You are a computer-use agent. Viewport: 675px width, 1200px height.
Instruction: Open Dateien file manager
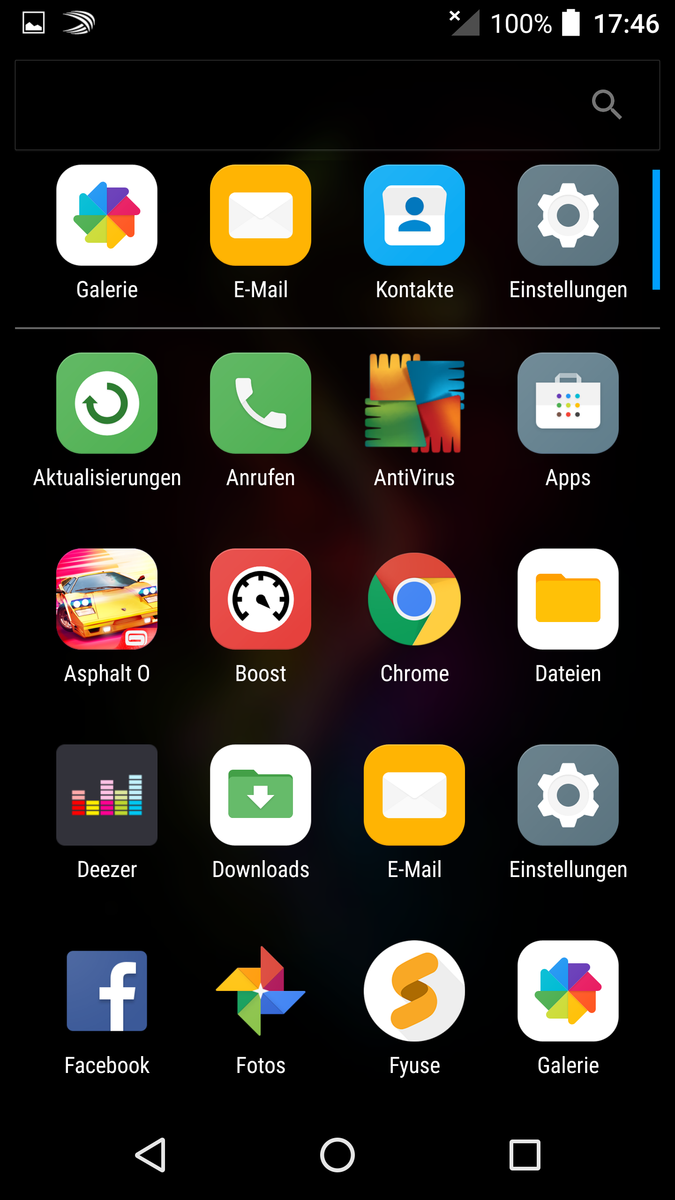(x=568, y=599)
